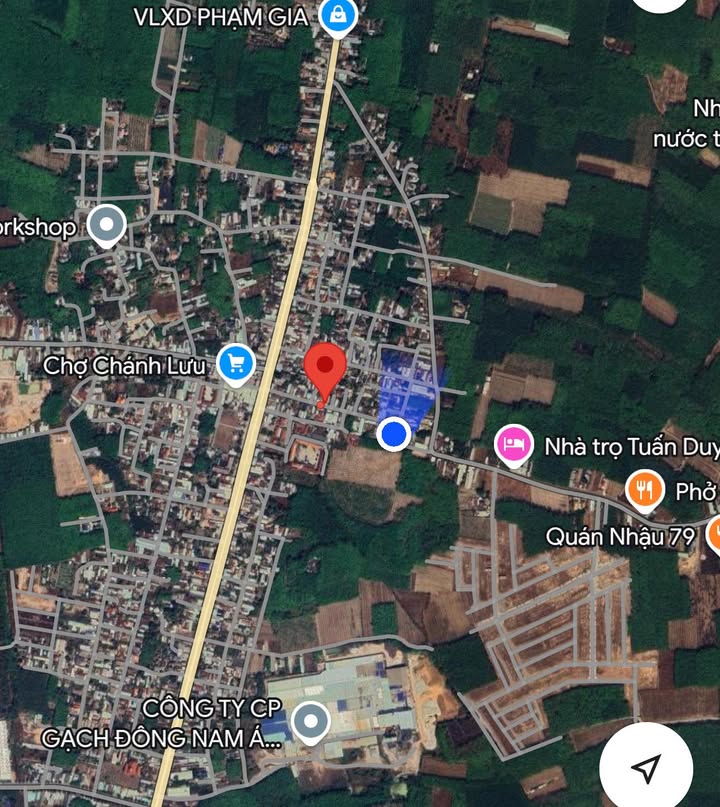Open the VLXD Phạm Gia shop marker
This screenshot has height=807, width=720.
coord(339,15)
